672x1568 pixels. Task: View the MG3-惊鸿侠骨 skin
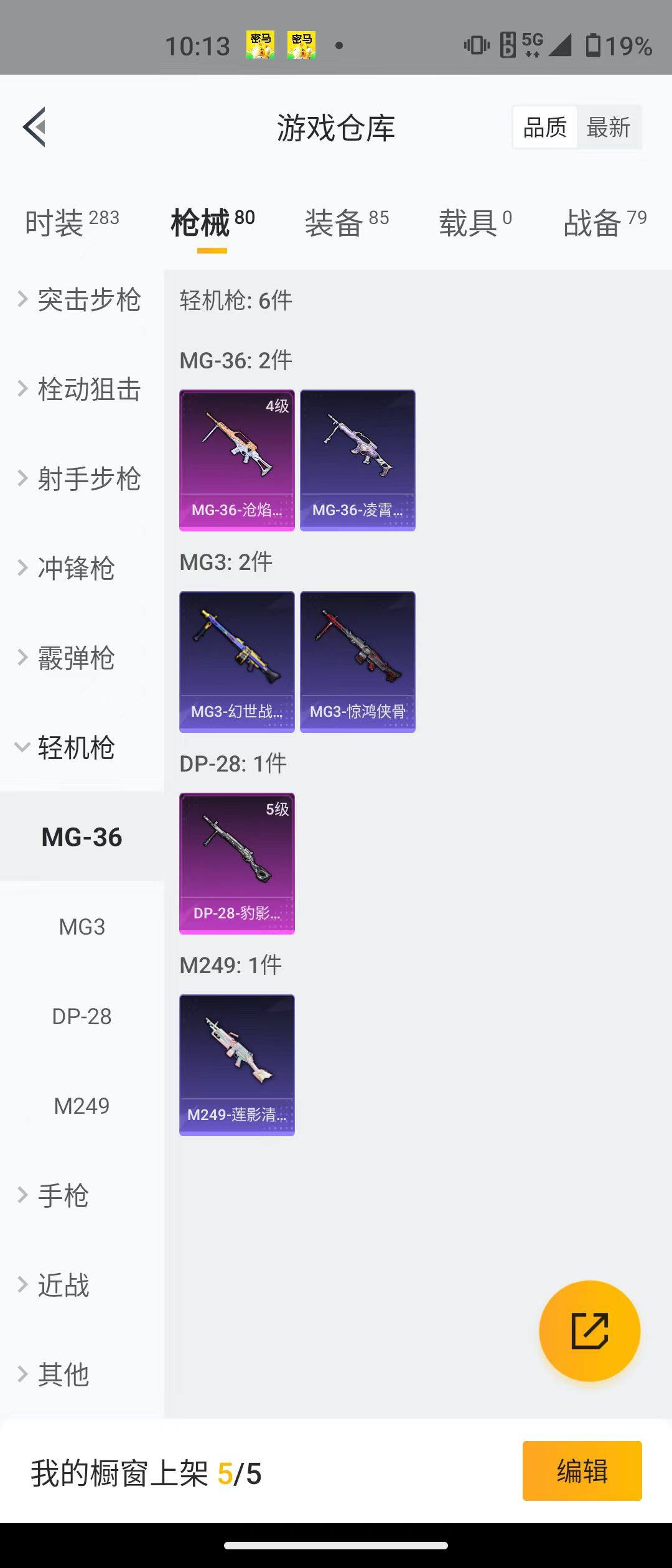click(x=358, y=661)
